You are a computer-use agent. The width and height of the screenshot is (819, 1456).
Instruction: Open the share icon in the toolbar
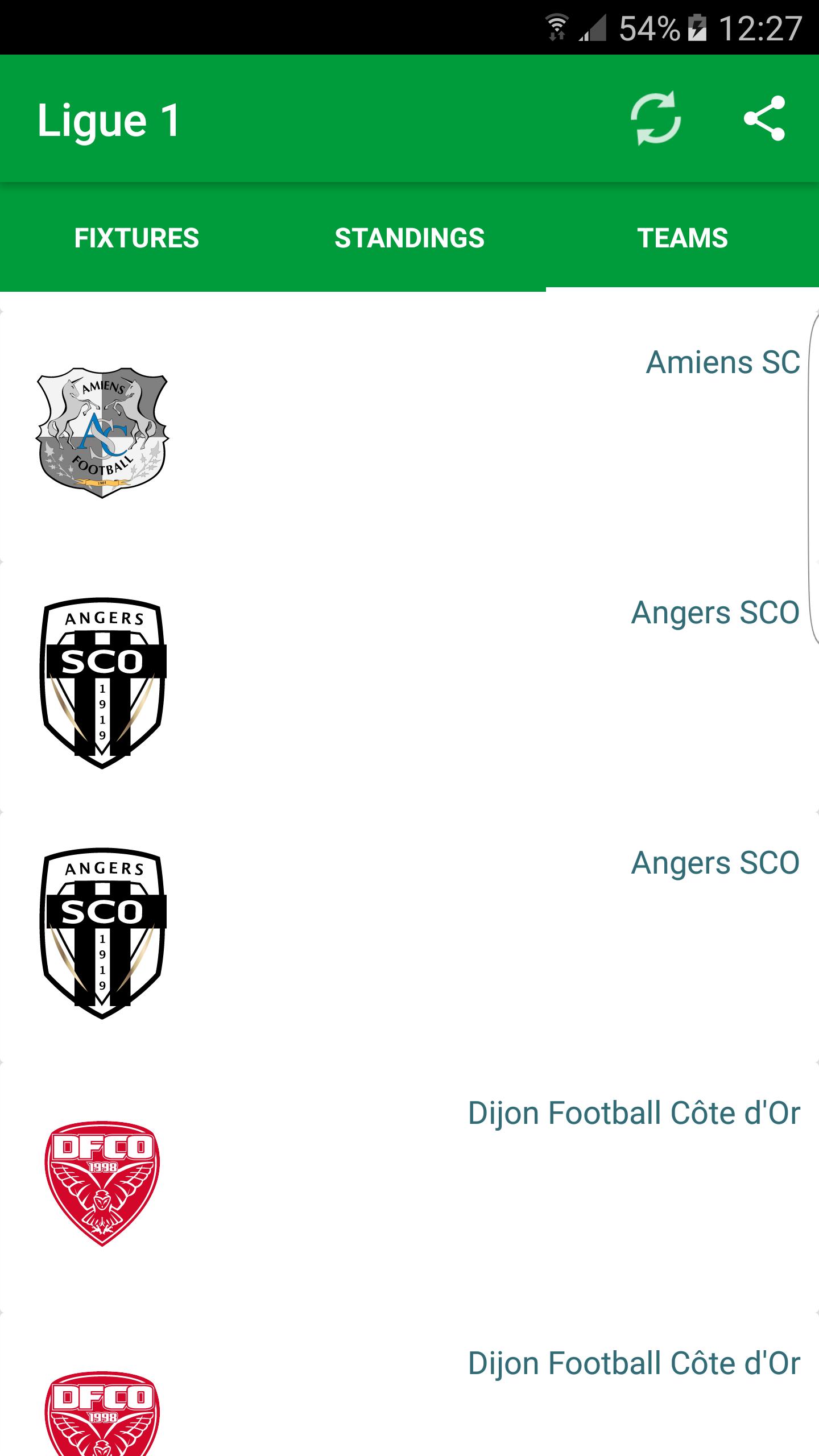coord(765,119)
